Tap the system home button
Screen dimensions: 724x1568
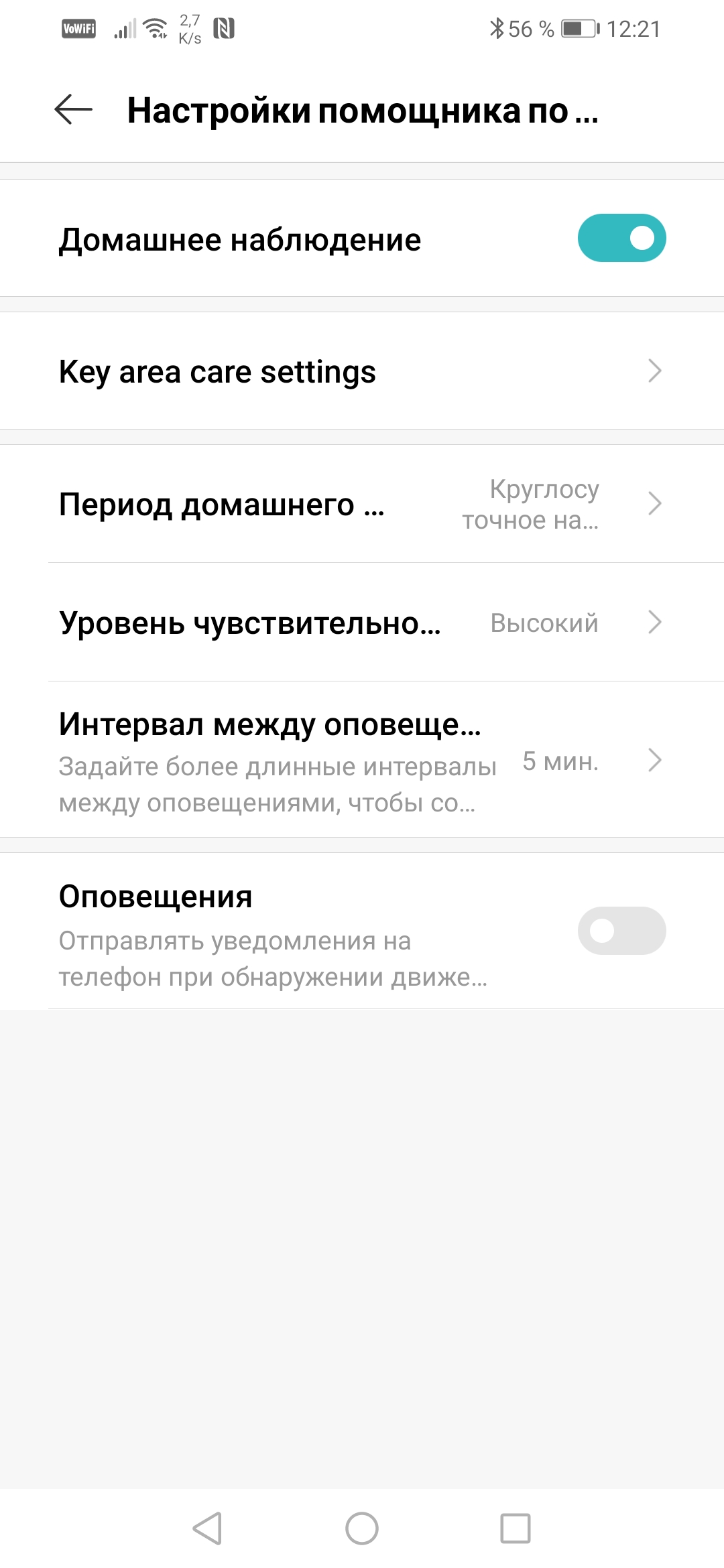click(x=362, y=1528)
